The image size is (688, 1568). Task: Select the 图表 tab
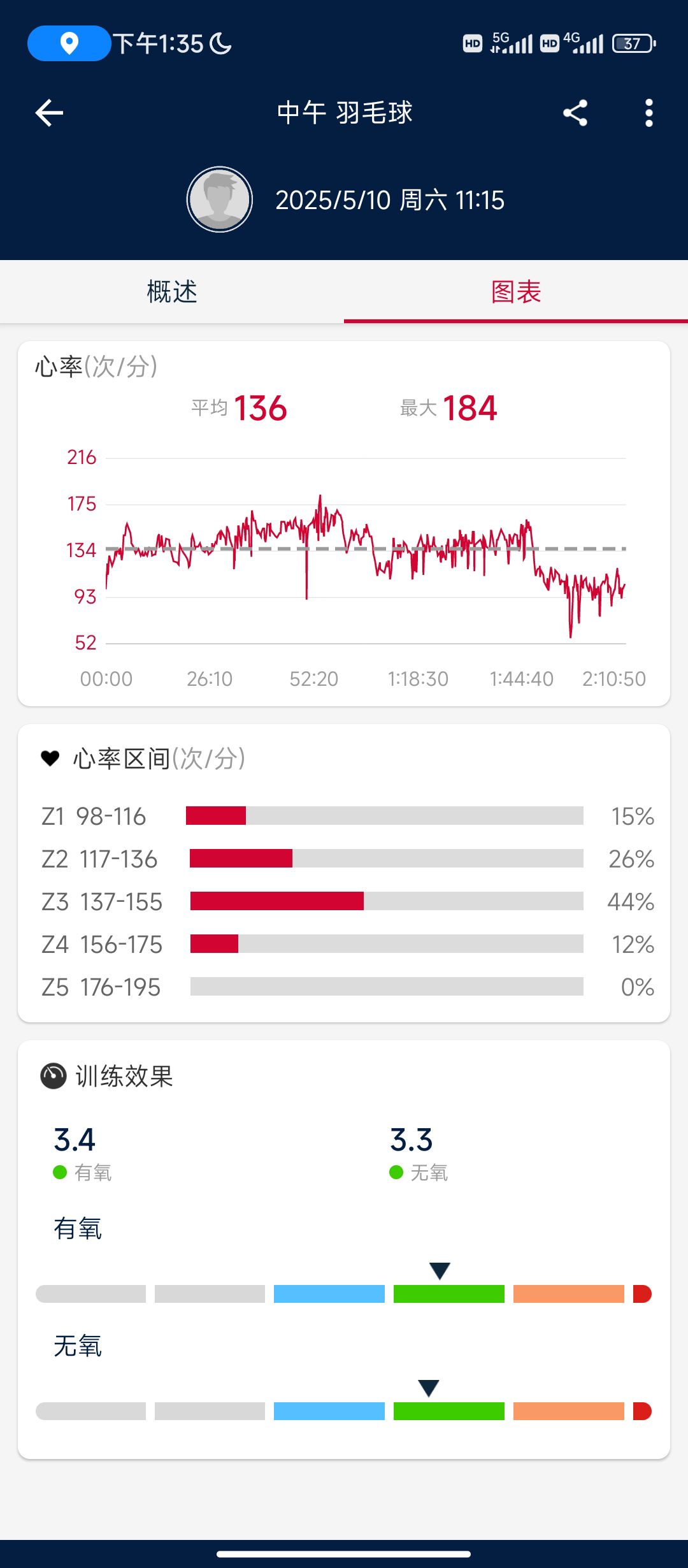click(x=516, y=292)
